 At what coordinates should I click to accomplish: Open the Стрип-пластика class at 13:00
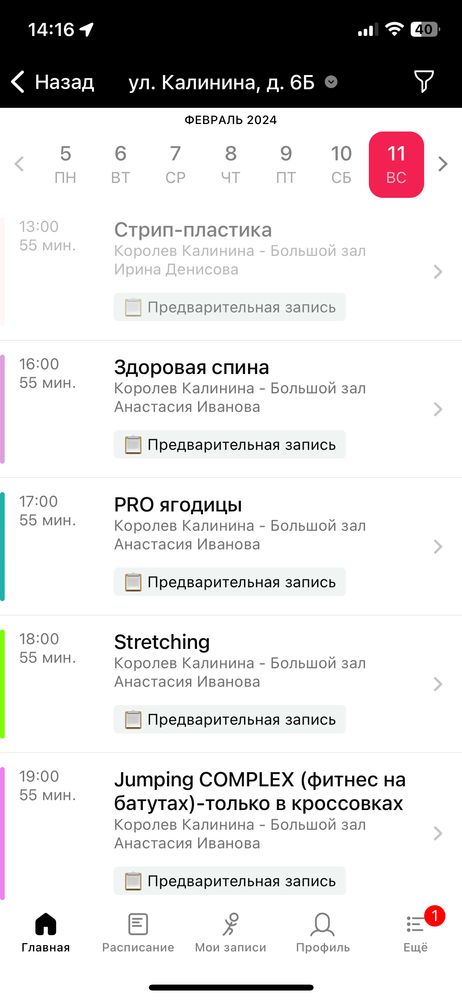(231, 272)
